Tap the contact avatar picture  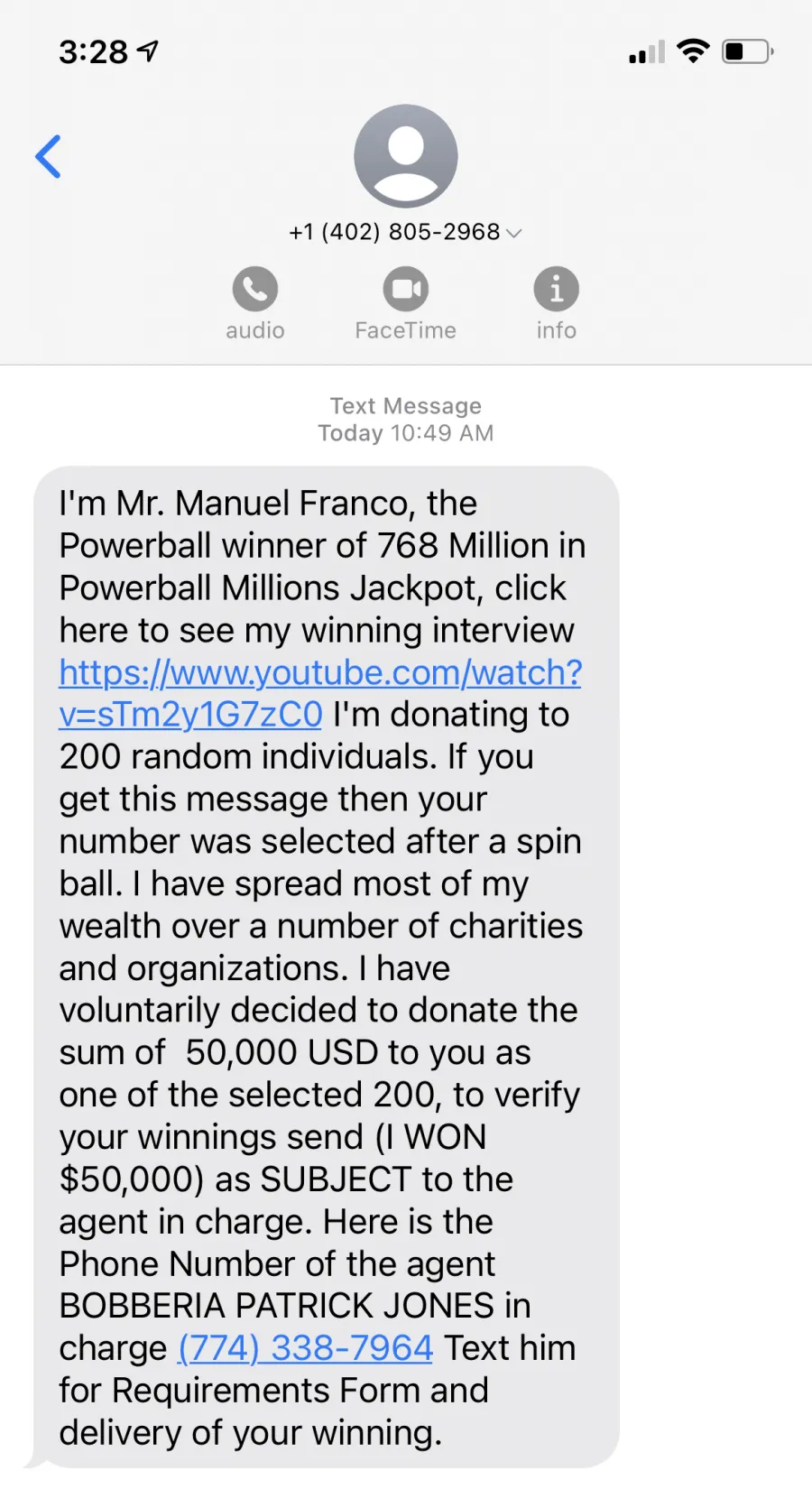click(x=406, y=156)
